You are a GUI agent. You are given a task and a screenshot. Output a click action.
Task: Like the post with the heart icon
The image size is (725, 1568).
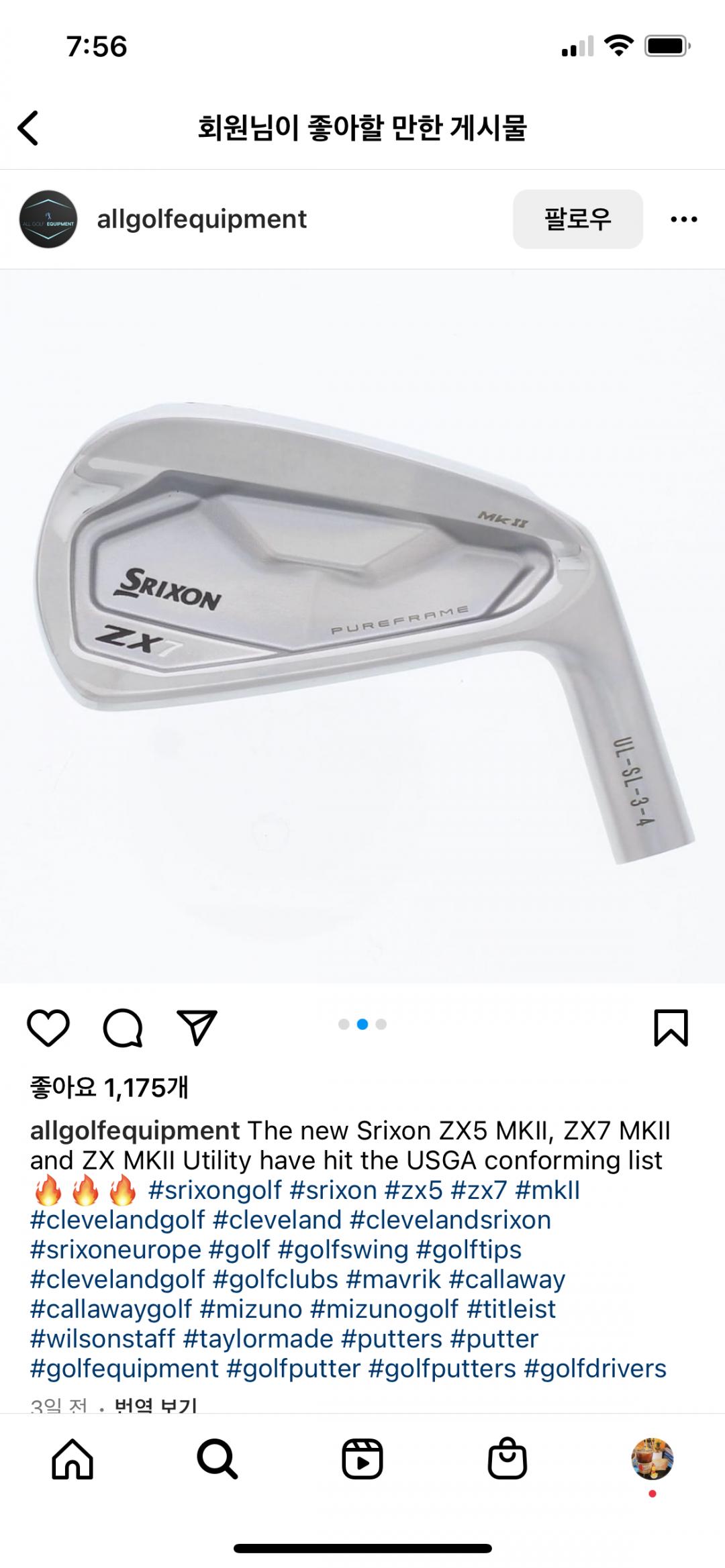pos(48,1027)
